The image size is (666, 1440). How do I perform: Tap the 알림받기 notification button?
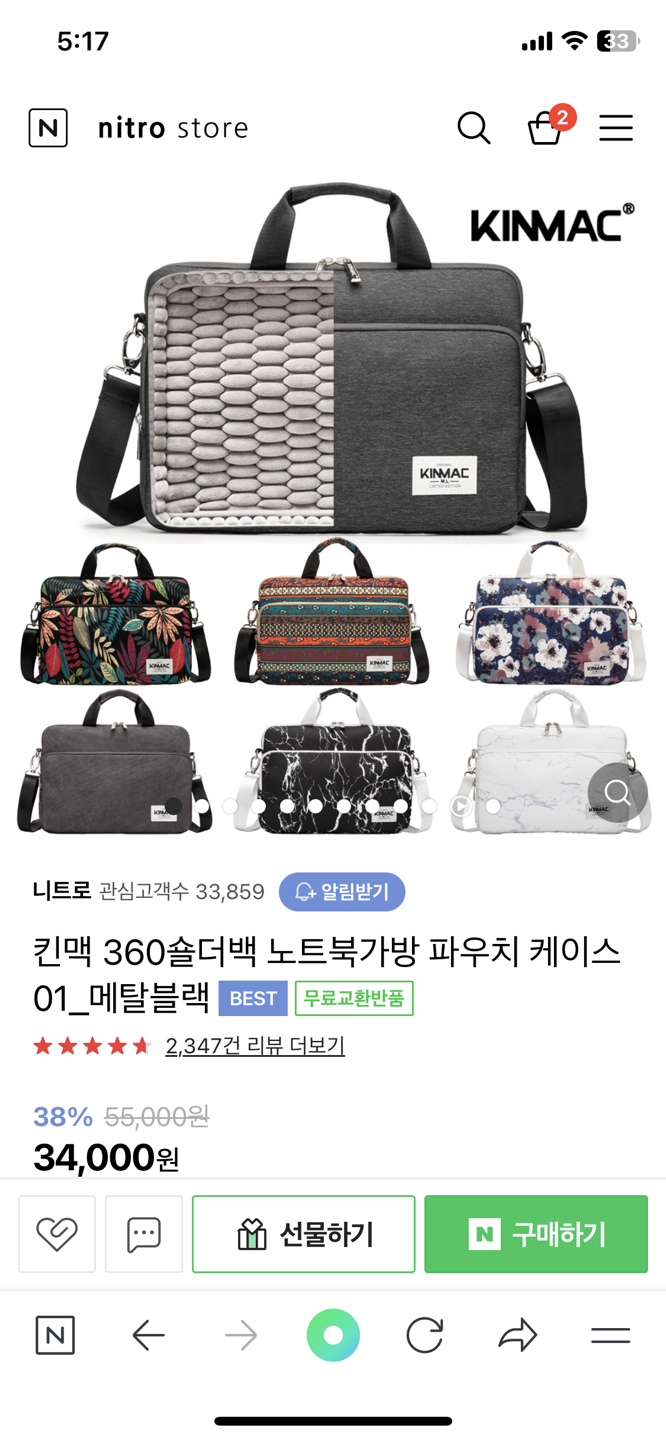342,891
